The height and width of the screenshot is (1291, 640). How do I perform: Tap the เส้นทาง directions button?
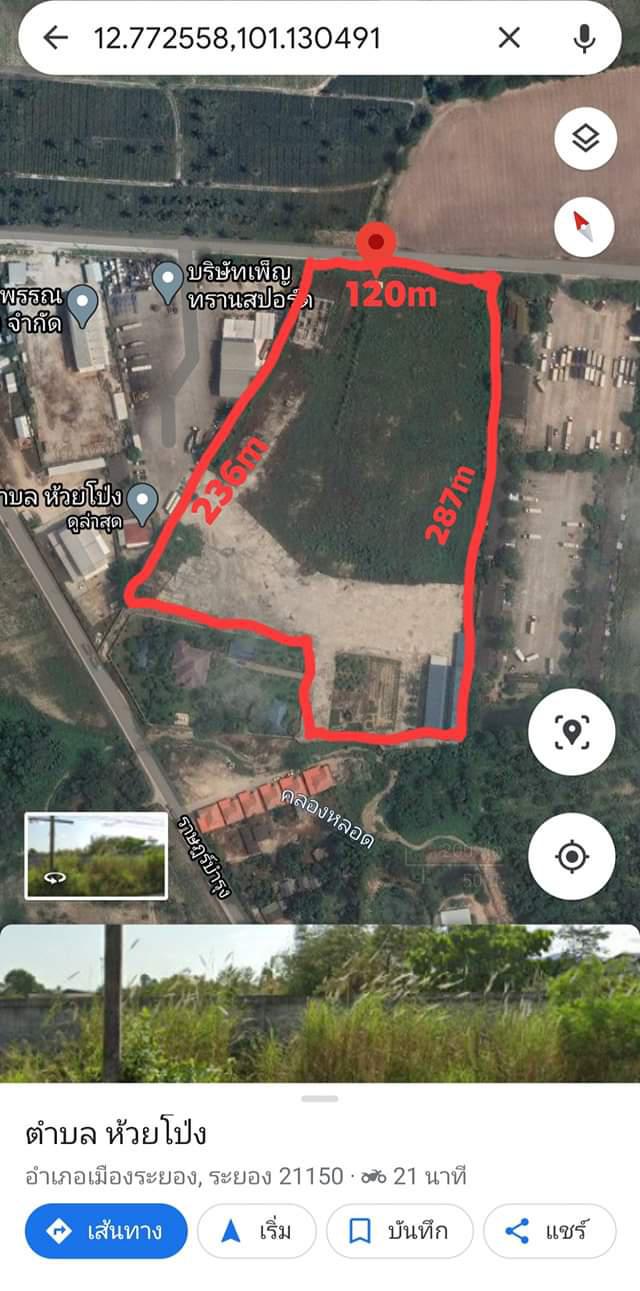pos(106,1230)
